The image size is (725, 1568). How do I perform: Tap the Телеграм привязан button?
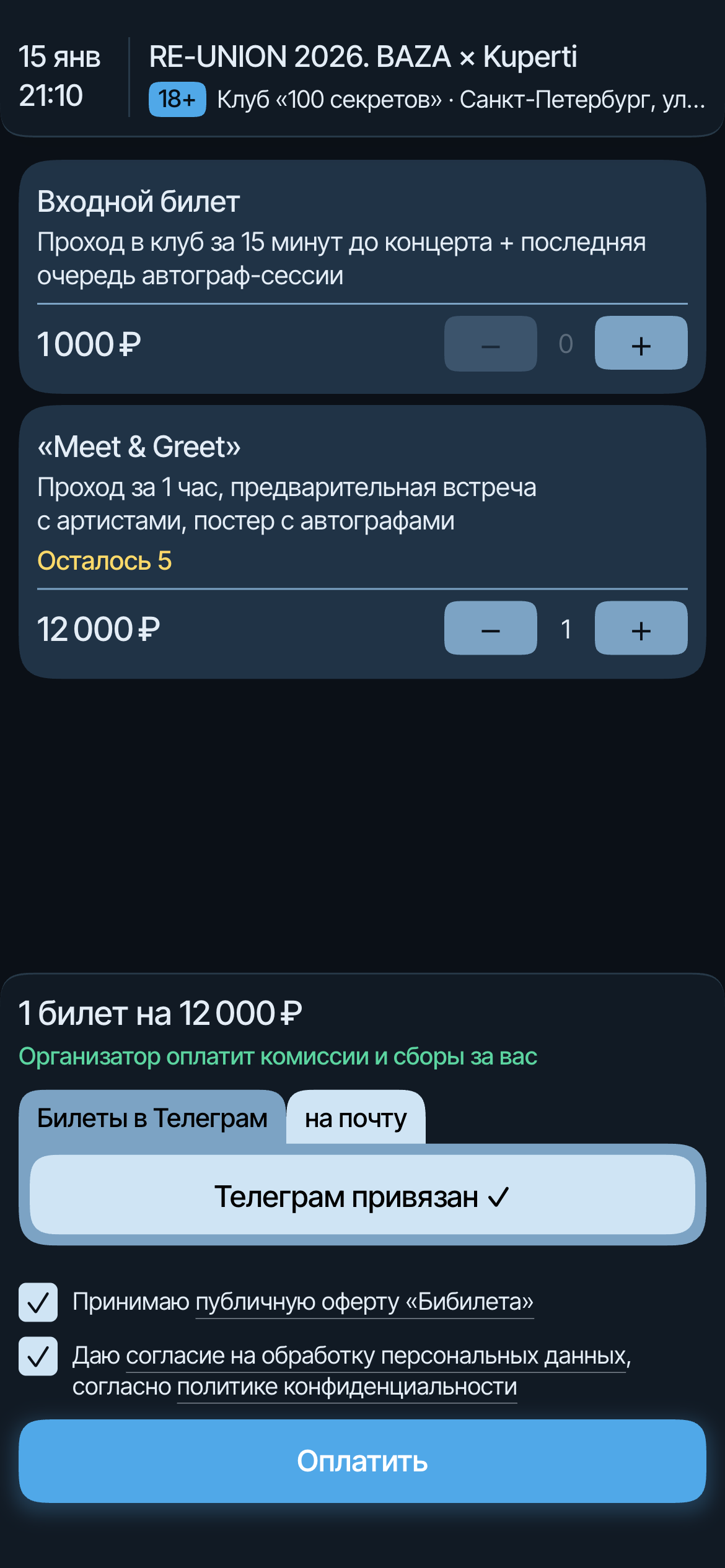click(x=362, y=1196)
